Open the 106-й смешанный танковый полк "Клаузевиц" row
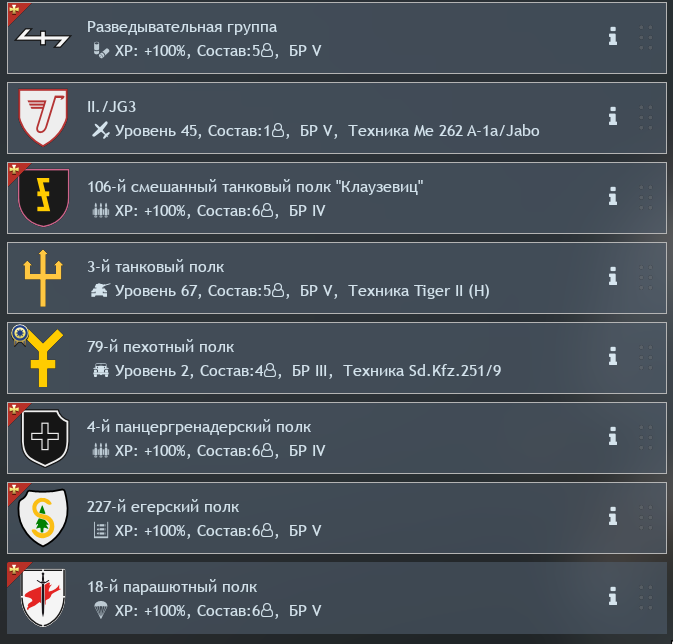 click(x=300, y=197)
